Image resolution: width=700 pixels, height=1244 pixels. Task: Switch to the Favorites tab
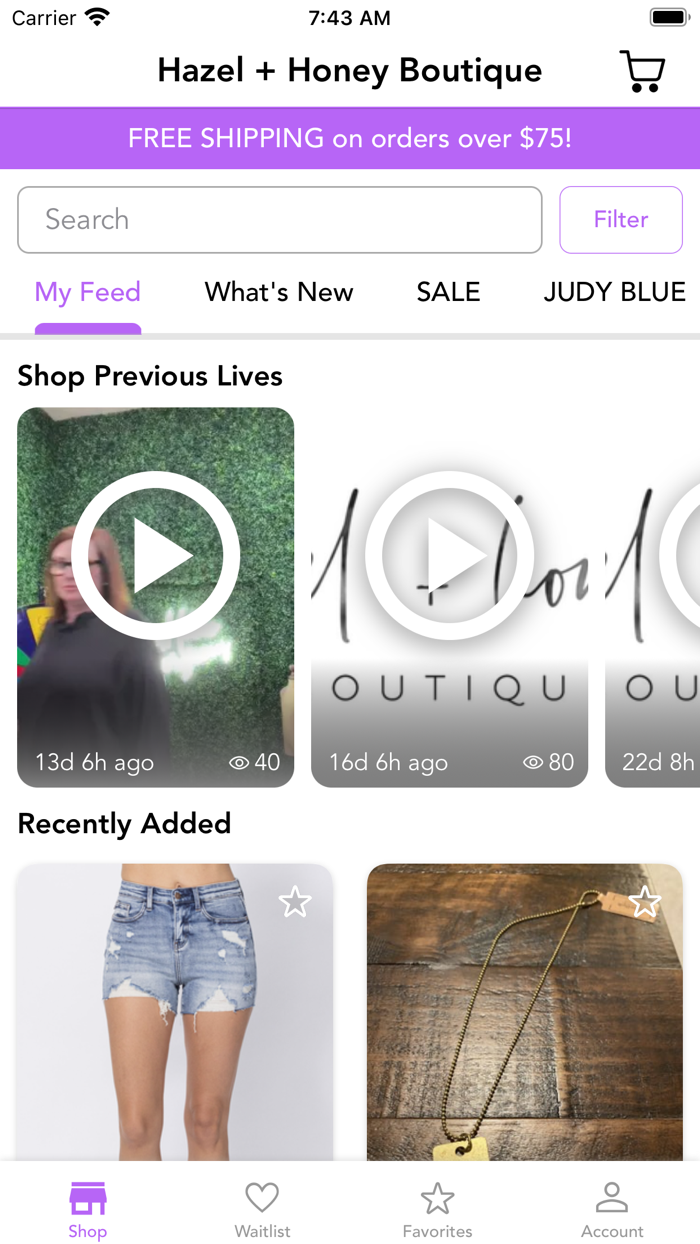coord(437,1209)
